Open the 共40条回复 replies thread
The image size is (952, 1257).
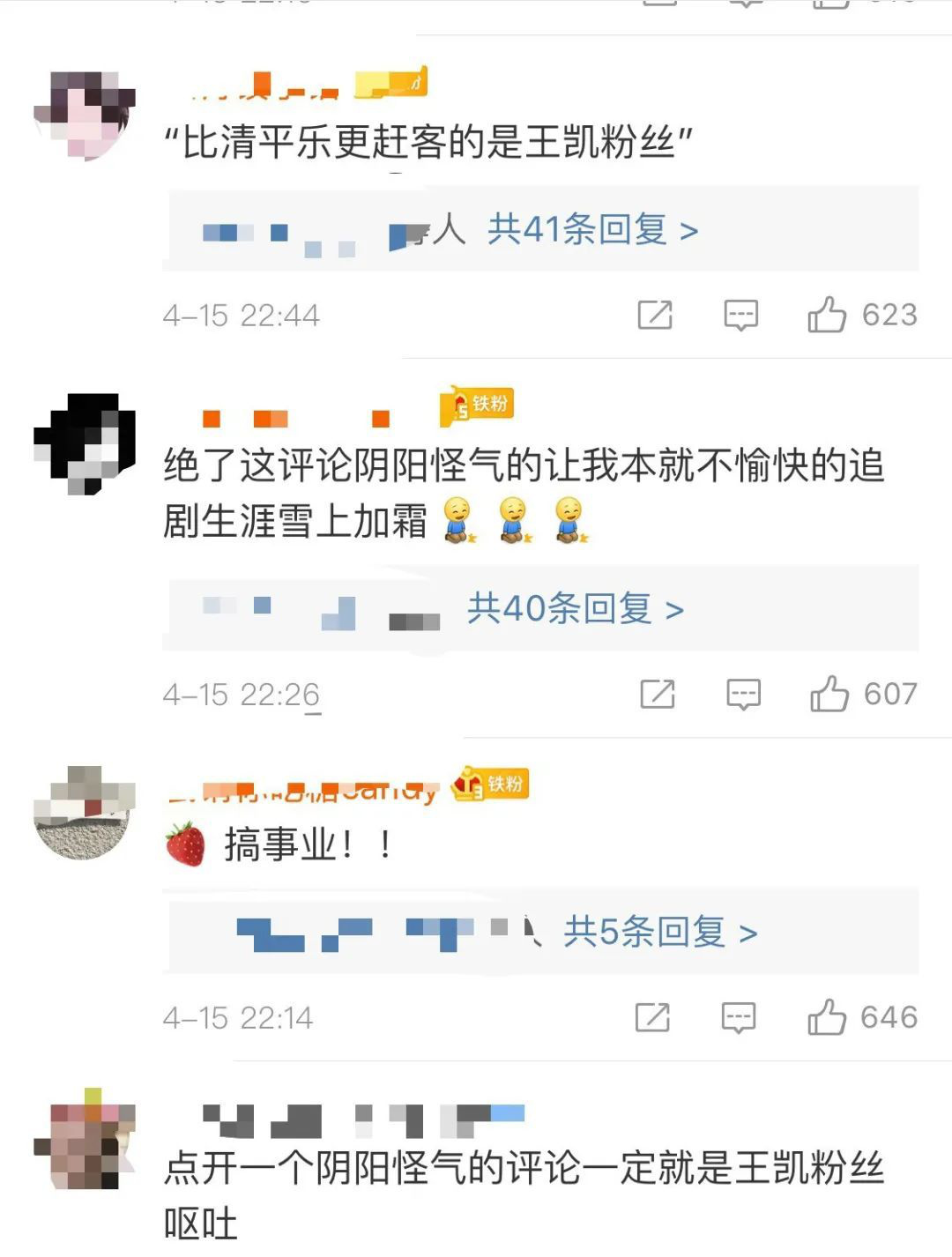click(575, 609)
